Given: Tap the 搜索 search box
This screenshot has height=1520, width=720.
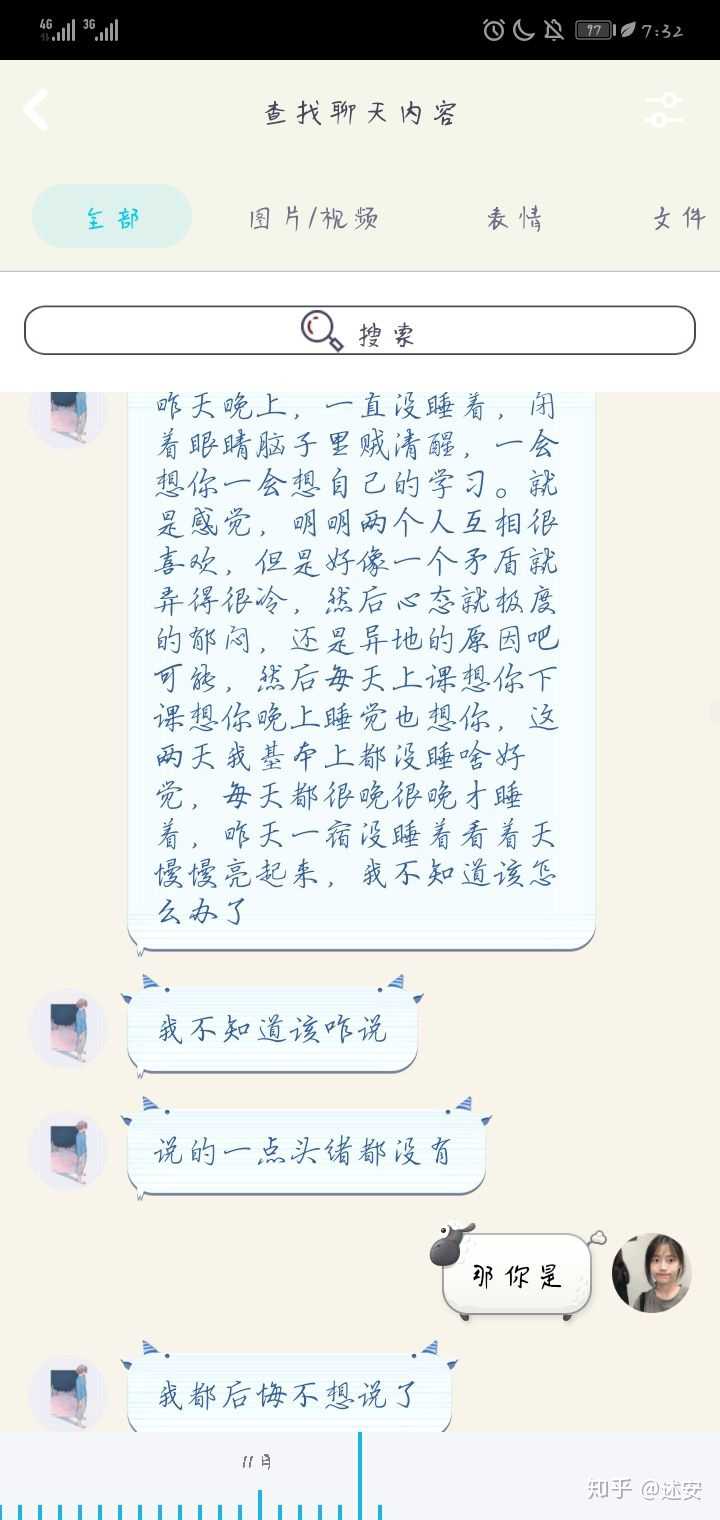Looking at the screenshot, I should click(359, 331).
